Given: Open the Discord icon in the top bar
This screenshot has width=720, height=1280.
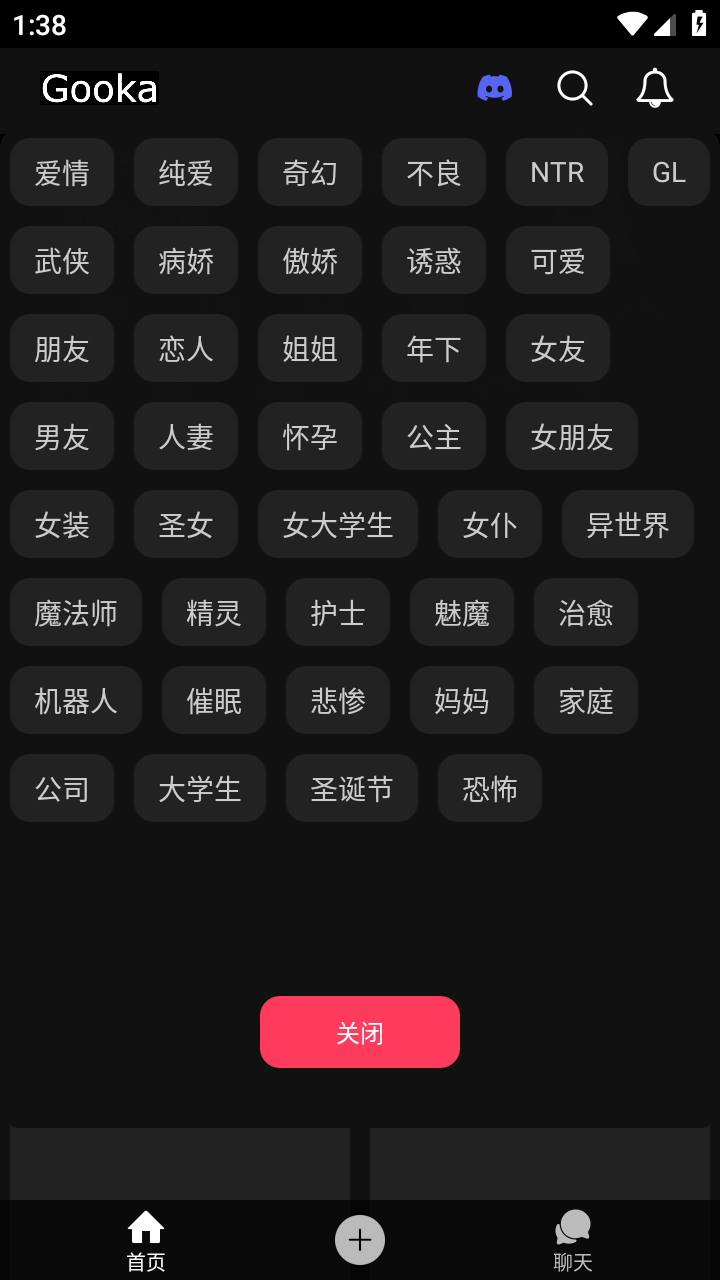Looking at the screenshot, I should 494,88.
